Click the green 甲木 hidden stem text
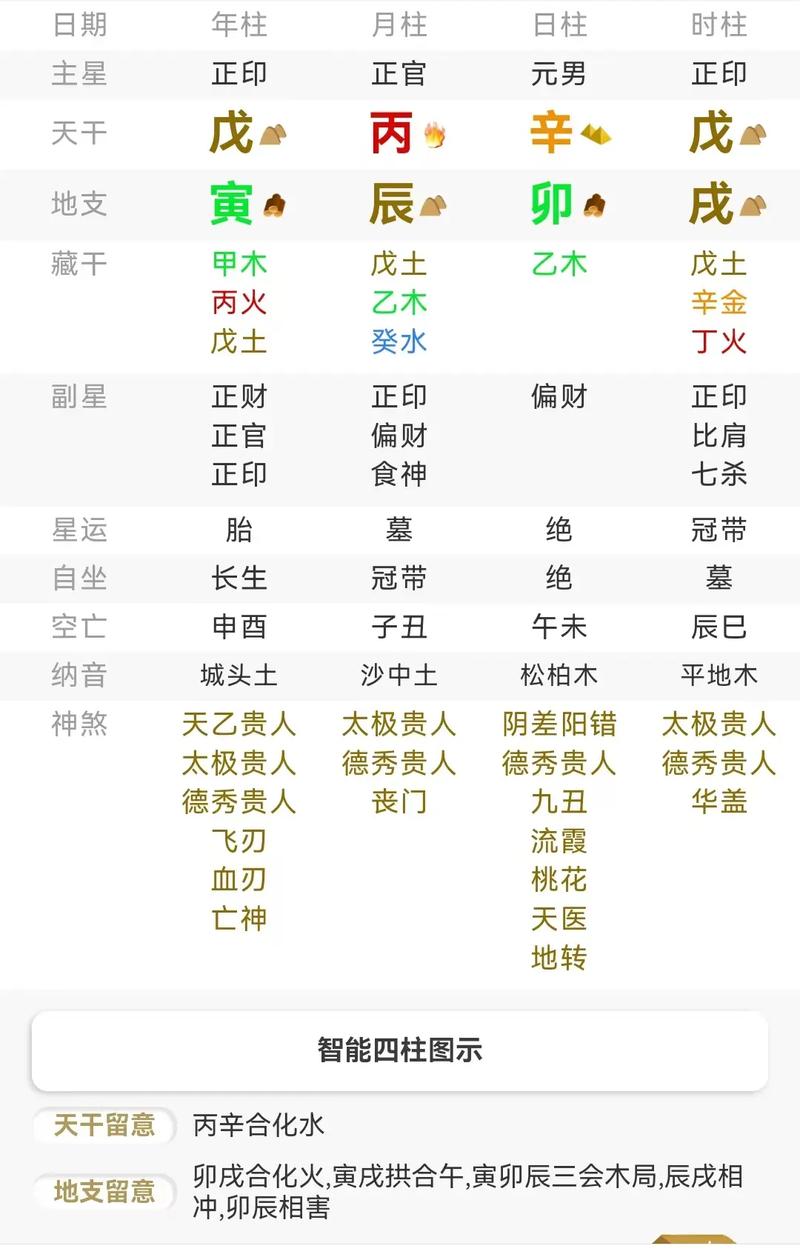This screenshot has height=1260, width=800. pos(240,265)
